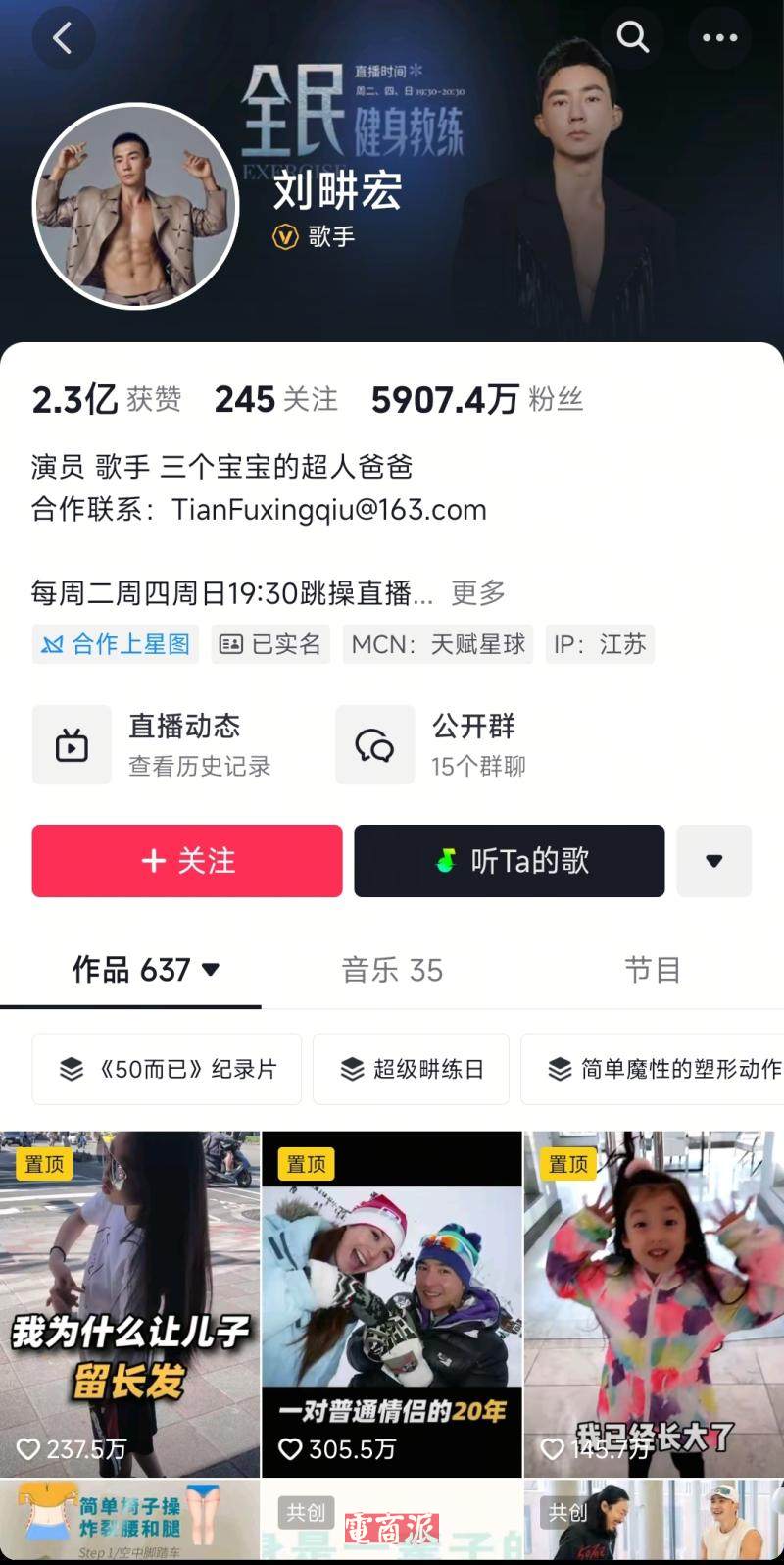Open the 《50而已》纪录片 collection
784x1565 pixels.
(x=168, y=1069)
